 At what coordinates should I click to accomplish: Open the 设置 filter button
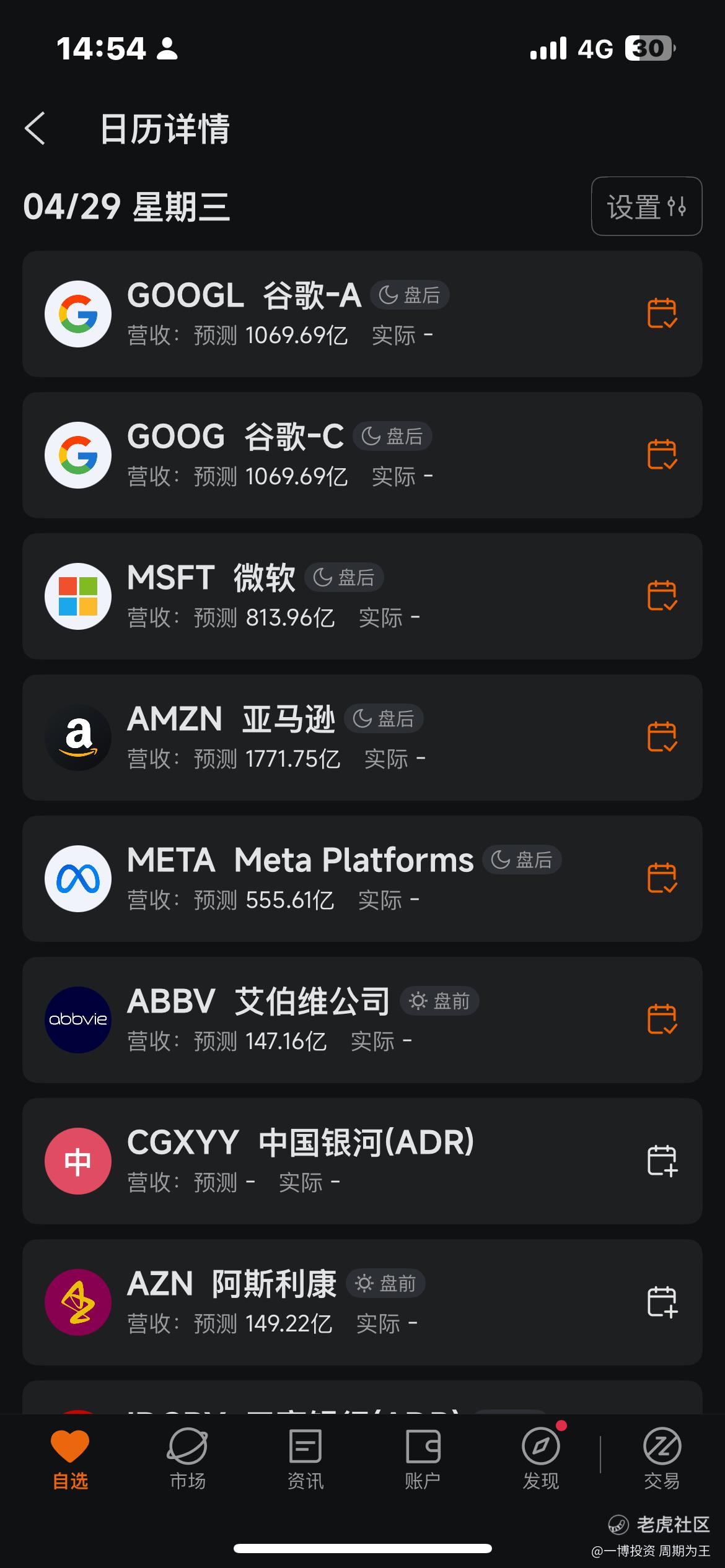pyautogui.click(x=646, y=206)
